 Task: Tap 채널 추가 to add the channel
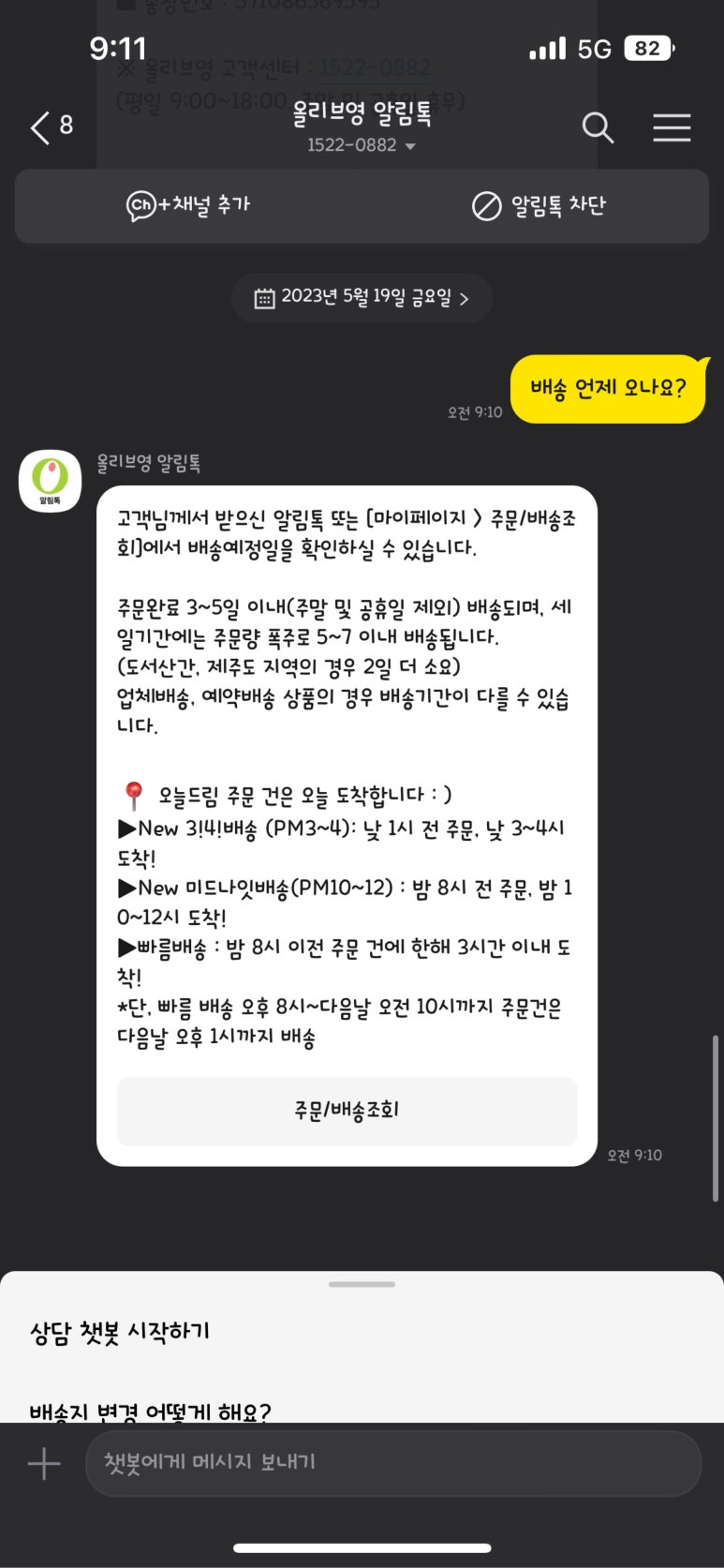coord(189,205)
